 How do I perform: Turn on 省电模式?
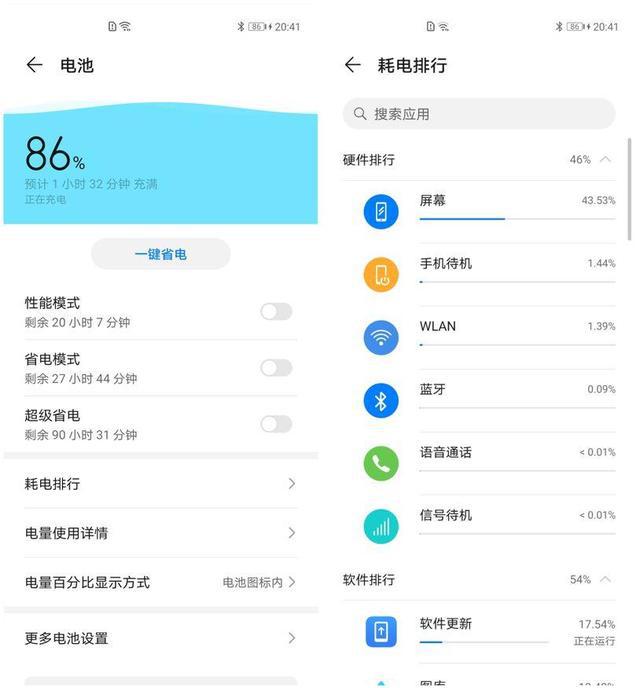(275, 368)
